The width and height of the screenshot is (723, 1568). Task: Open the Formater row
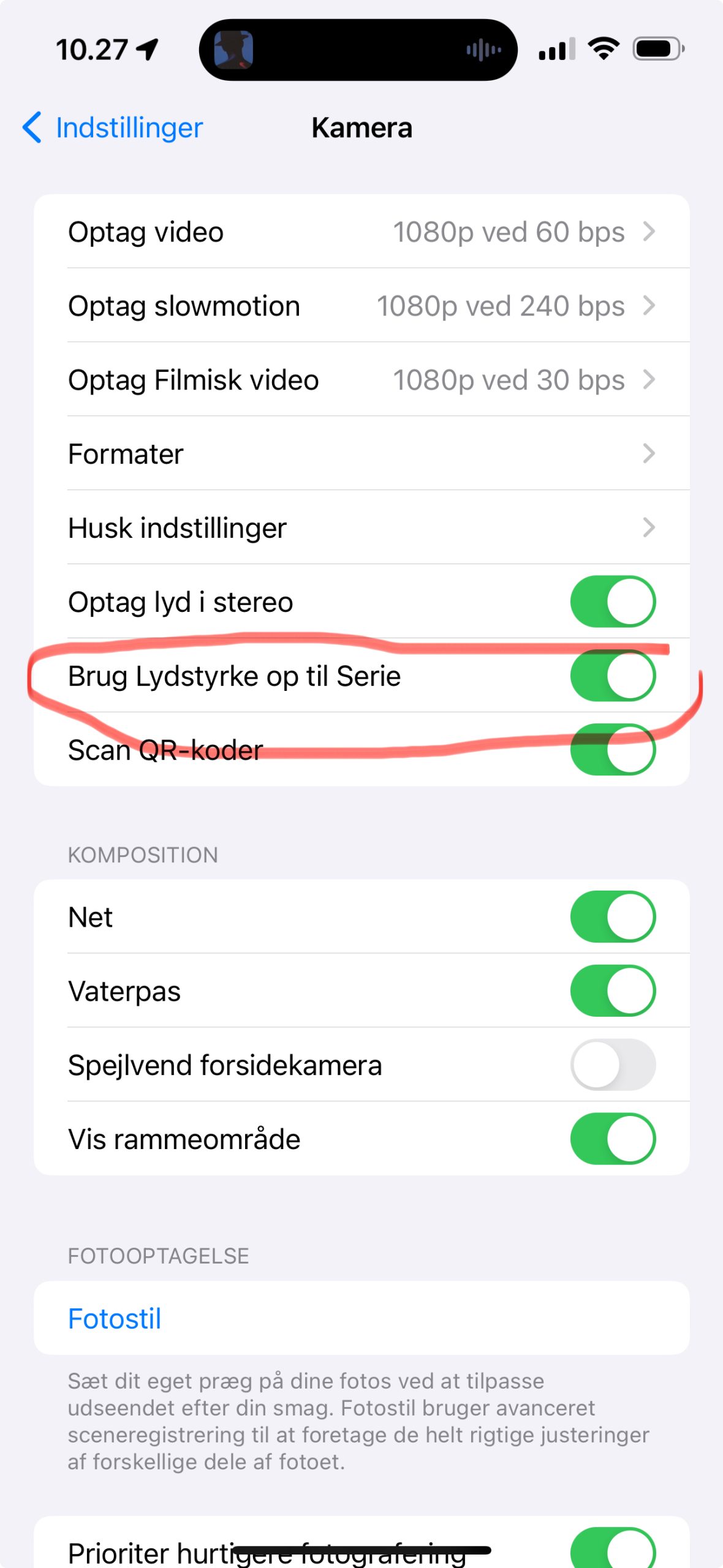pos(362,454)
